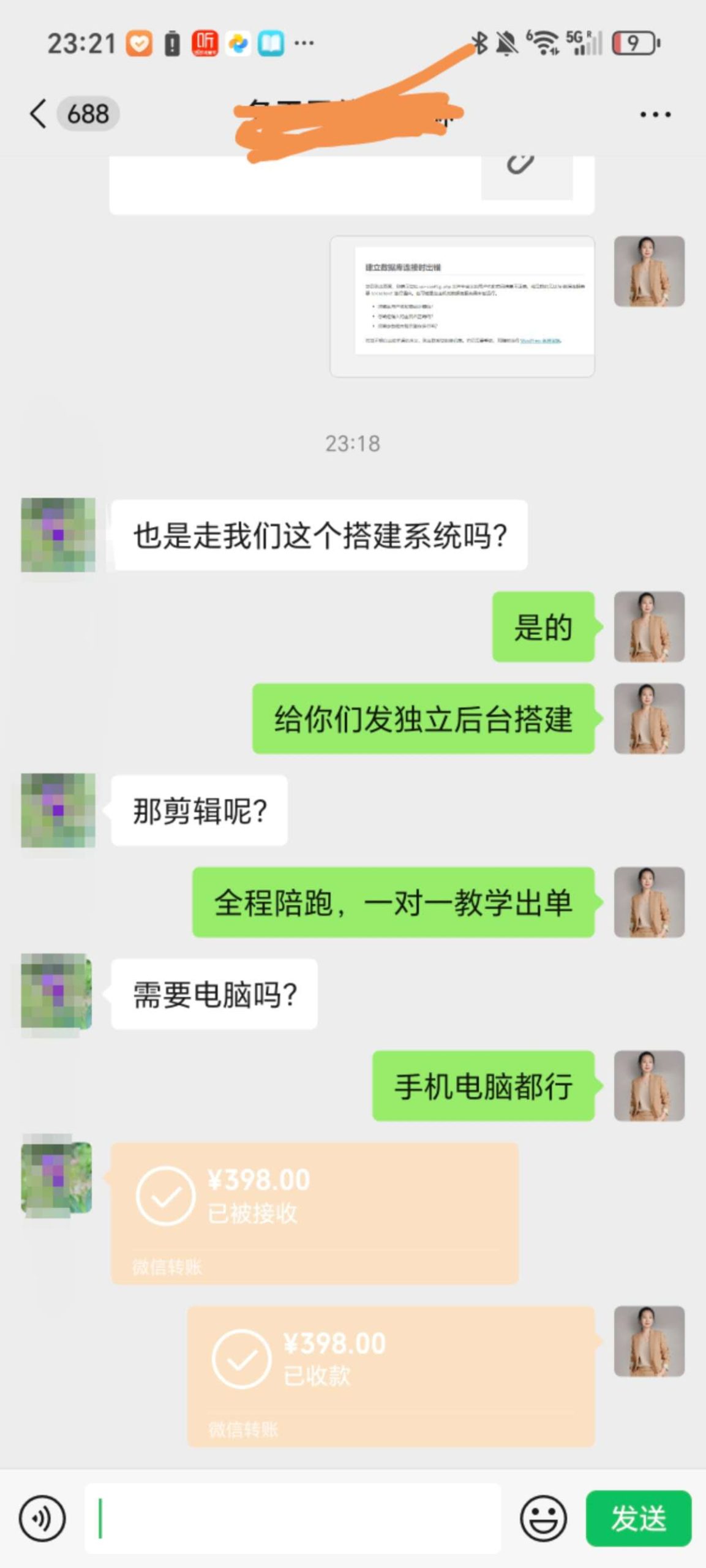Tap the muted notification bell icon
Image resolution: width=706 pixels, height=1568 pixels.
(x=506, y=42)
